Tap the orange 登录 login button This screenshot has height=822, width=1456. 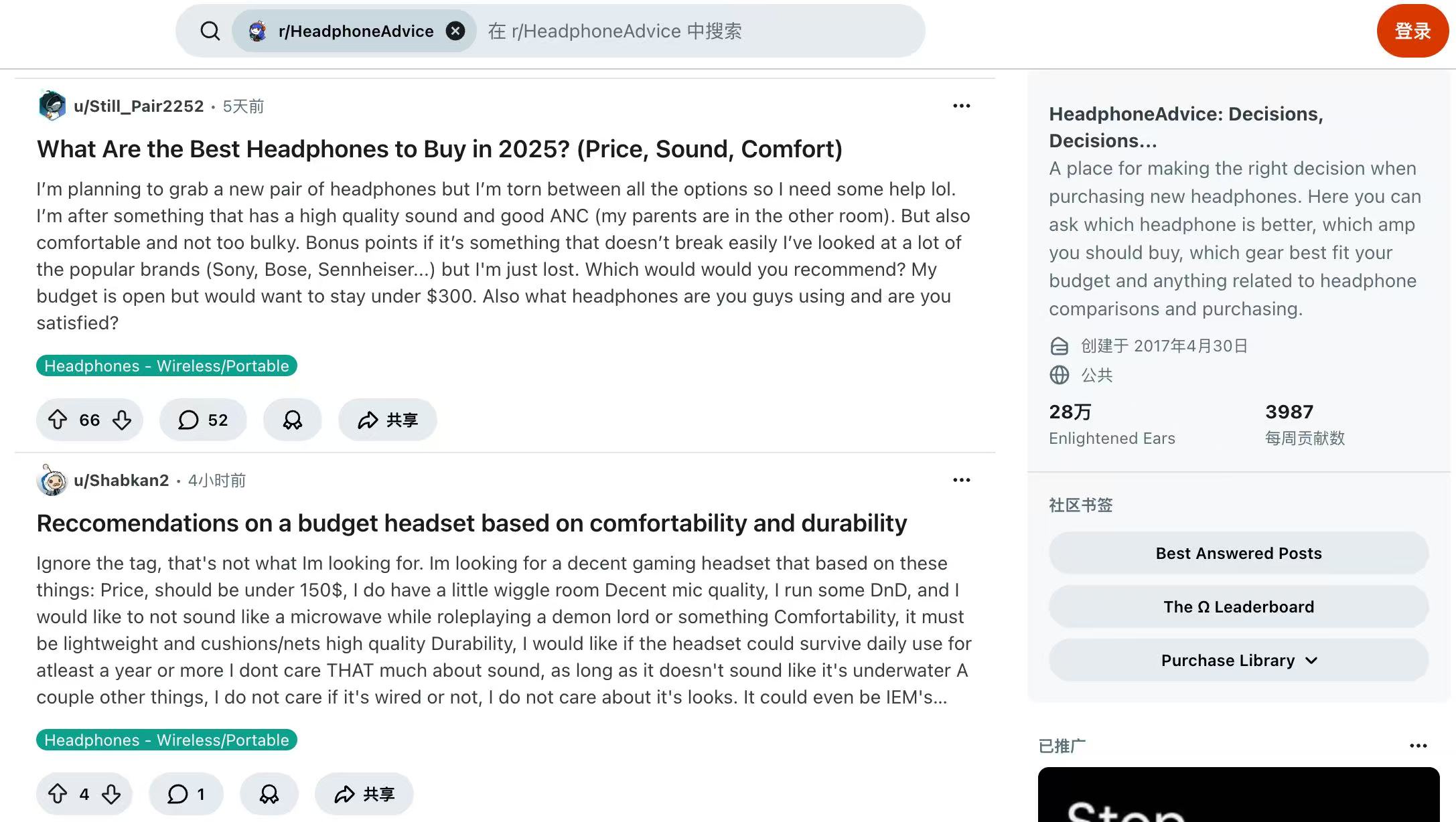[x=1412, y=31]
